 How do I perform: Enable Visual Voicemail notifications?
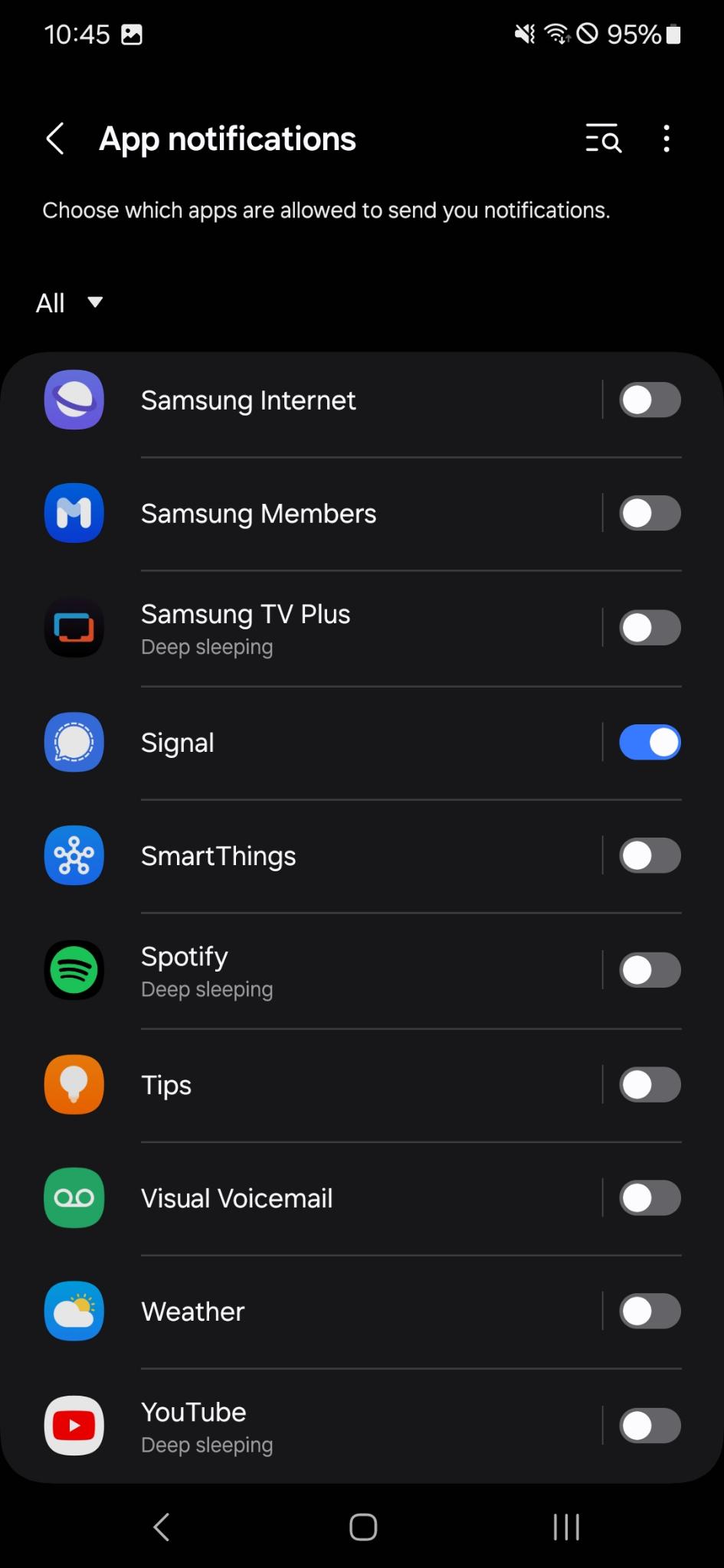(x=650, y=1198)
